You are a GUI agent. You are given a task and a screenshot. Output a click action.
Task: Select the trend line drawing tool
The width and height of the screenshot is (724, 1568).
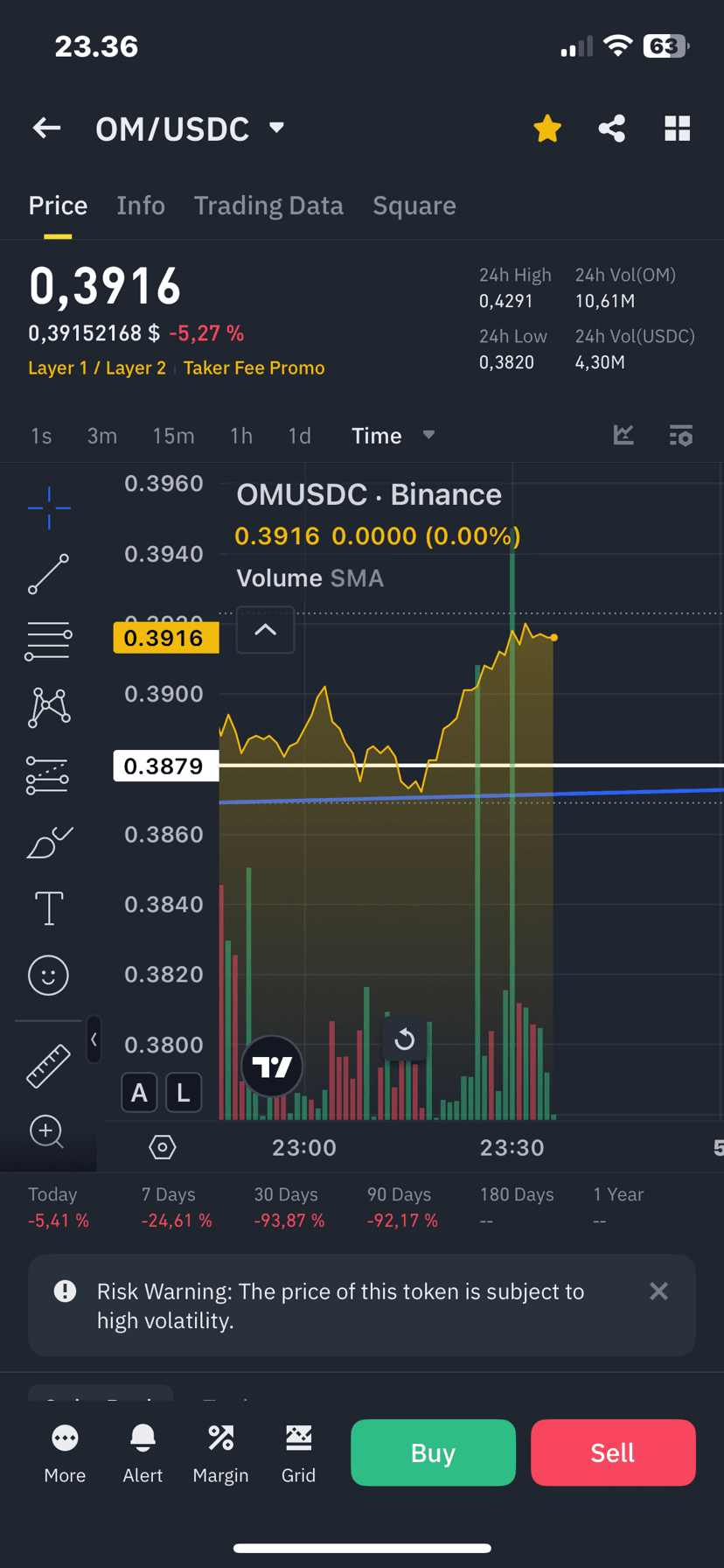49,574
